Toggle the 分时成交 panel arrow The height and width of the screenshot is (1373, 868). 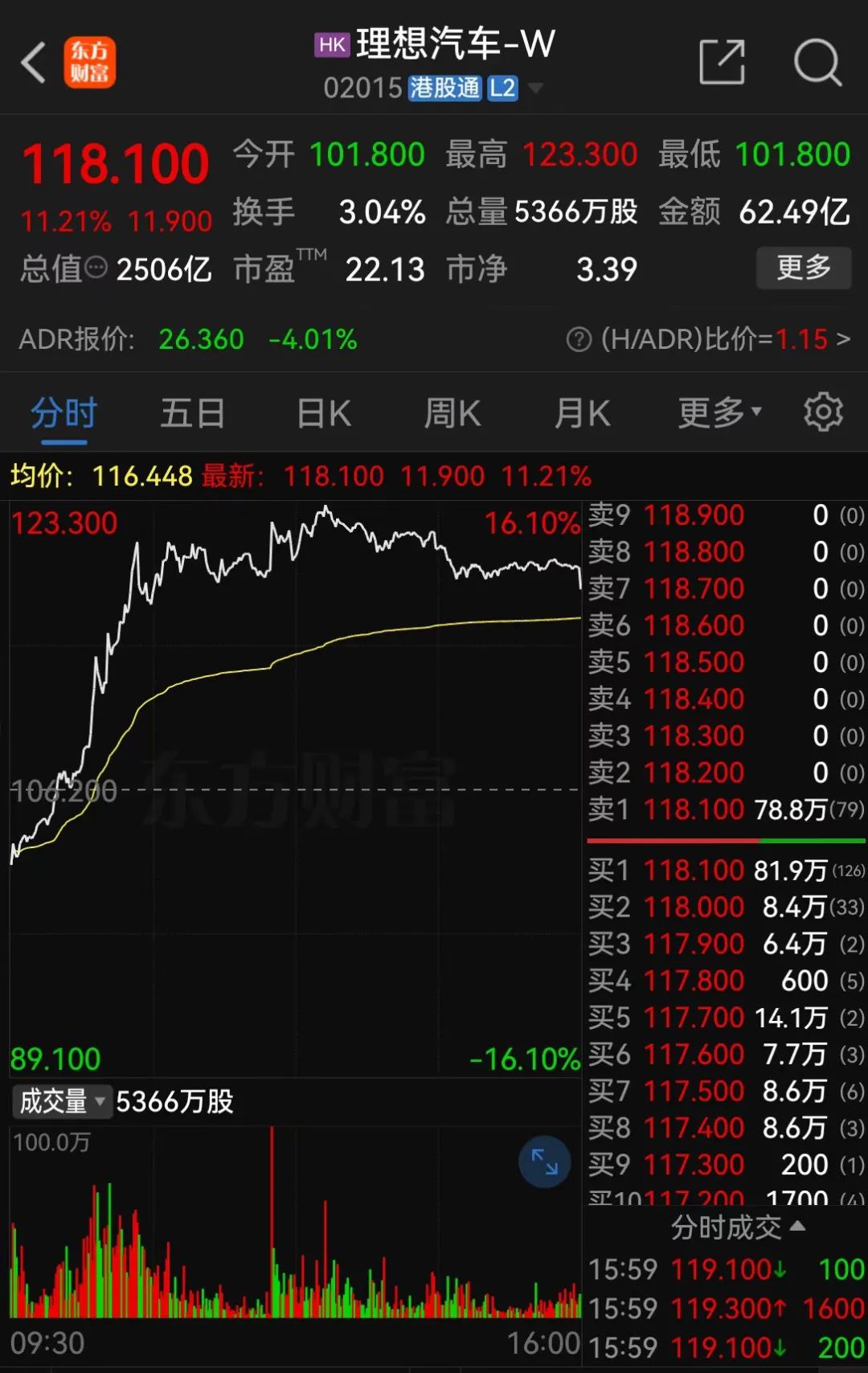[x=797, y=1226]
